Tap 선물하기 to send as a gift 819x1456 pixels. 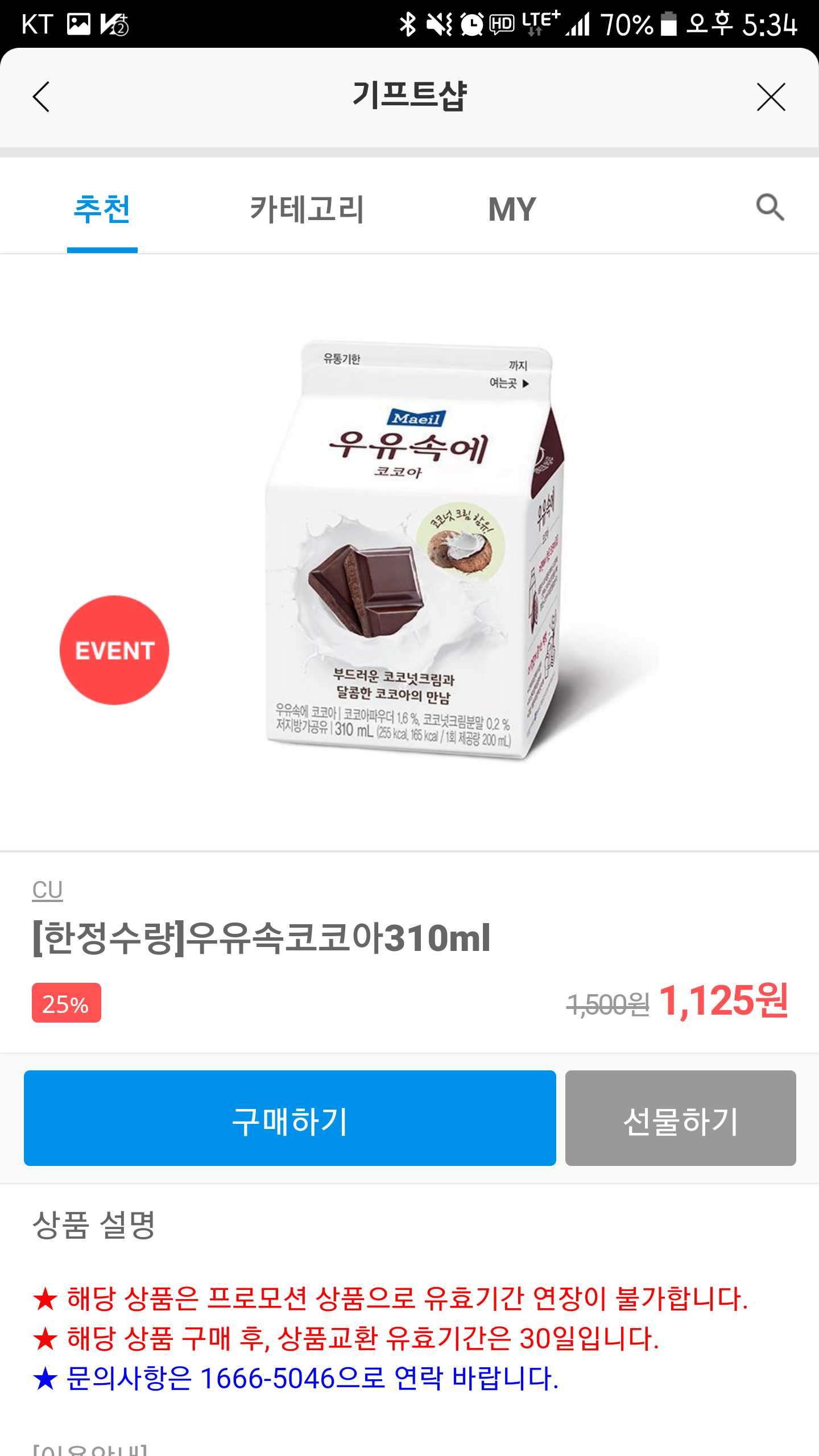(680, 1118)
